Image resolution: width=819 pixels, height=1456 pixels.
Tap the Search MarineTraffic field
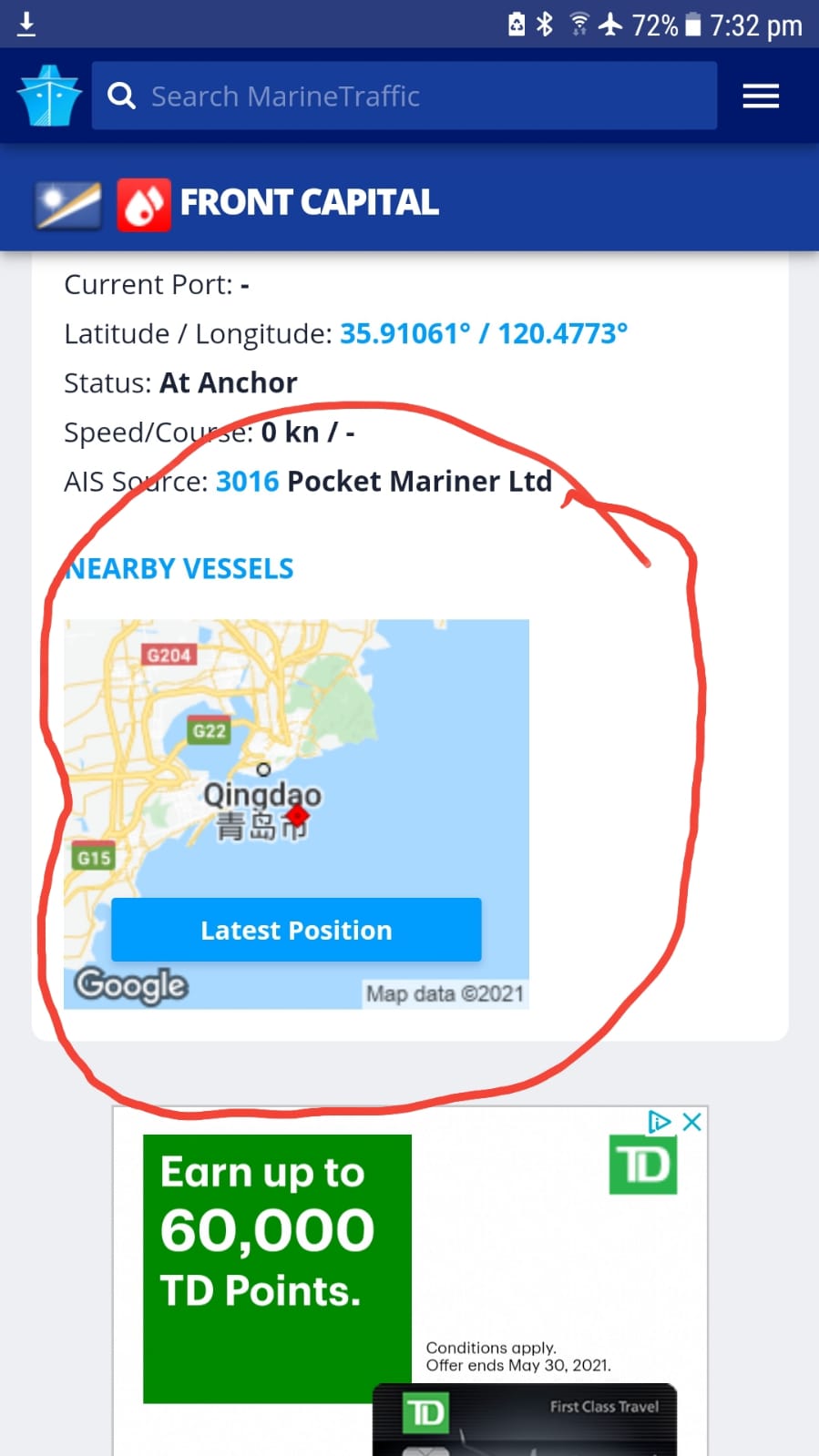pos(404,96)
